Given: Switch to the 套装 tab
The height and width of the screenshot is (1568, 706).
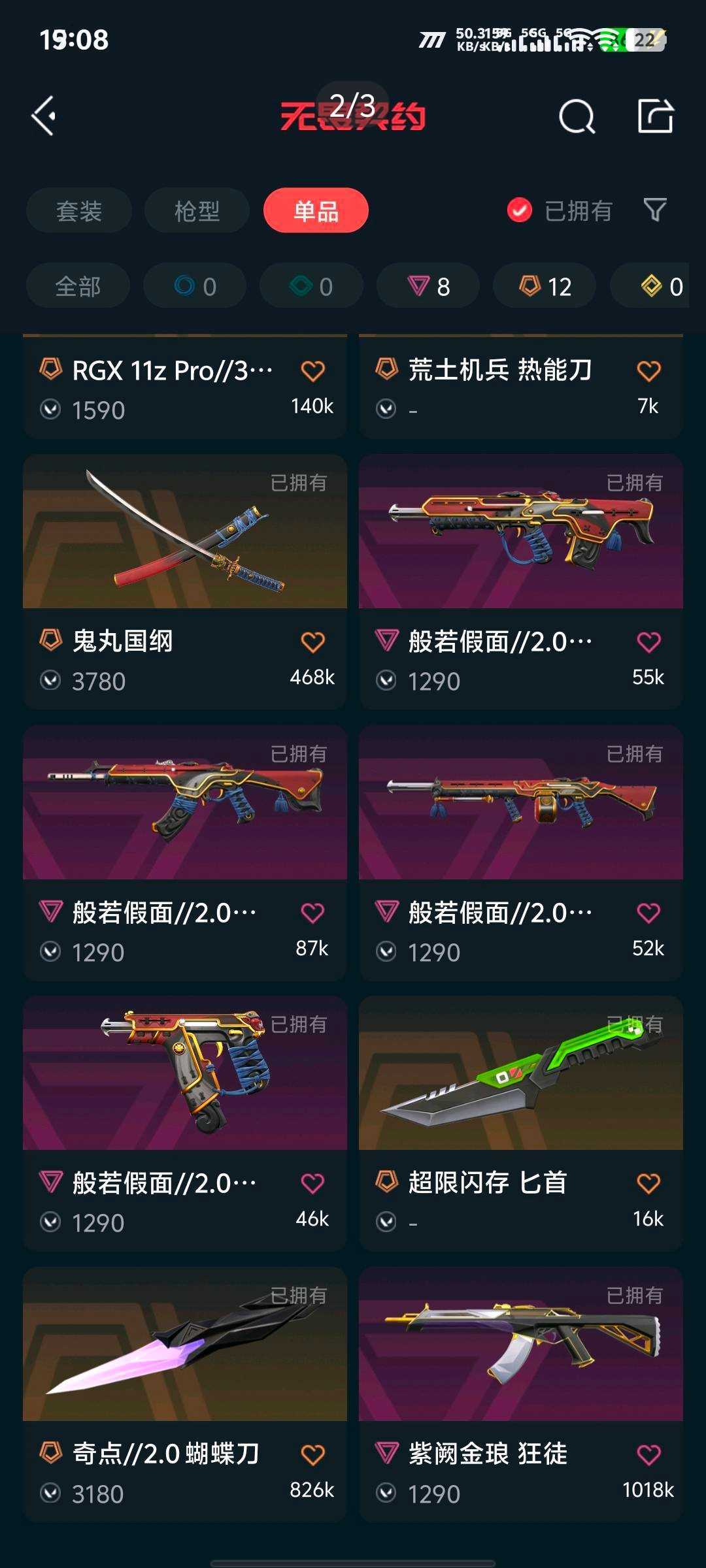Looking at the screenshot, I should 79,210.
